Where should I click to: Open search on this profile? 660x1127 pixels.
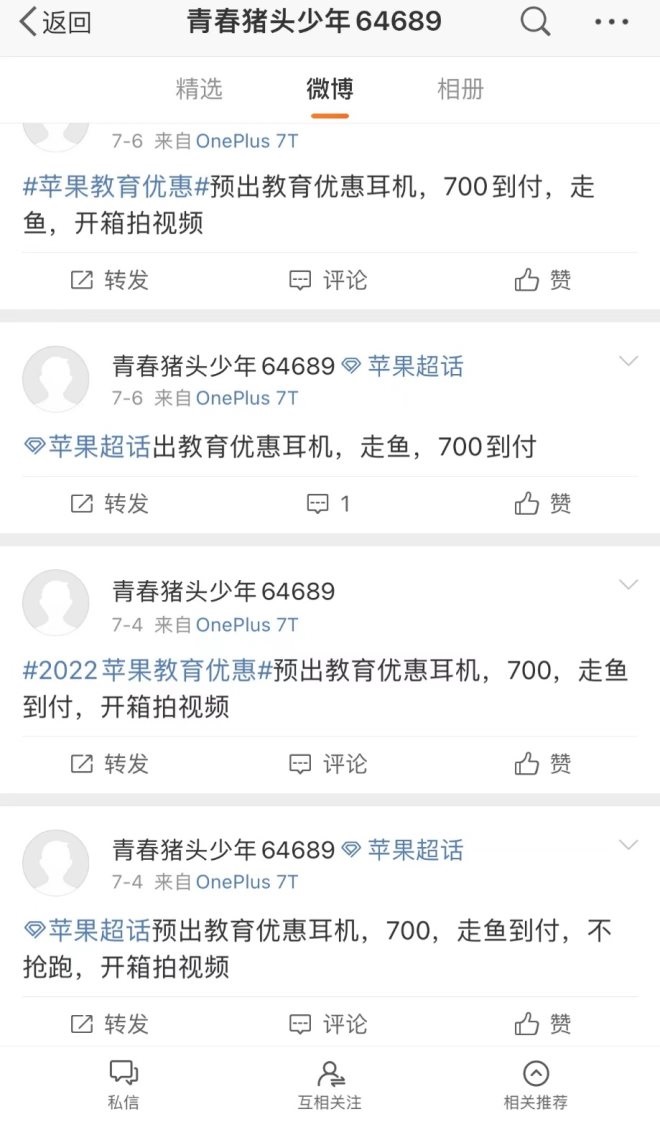[x=535, y=22]
